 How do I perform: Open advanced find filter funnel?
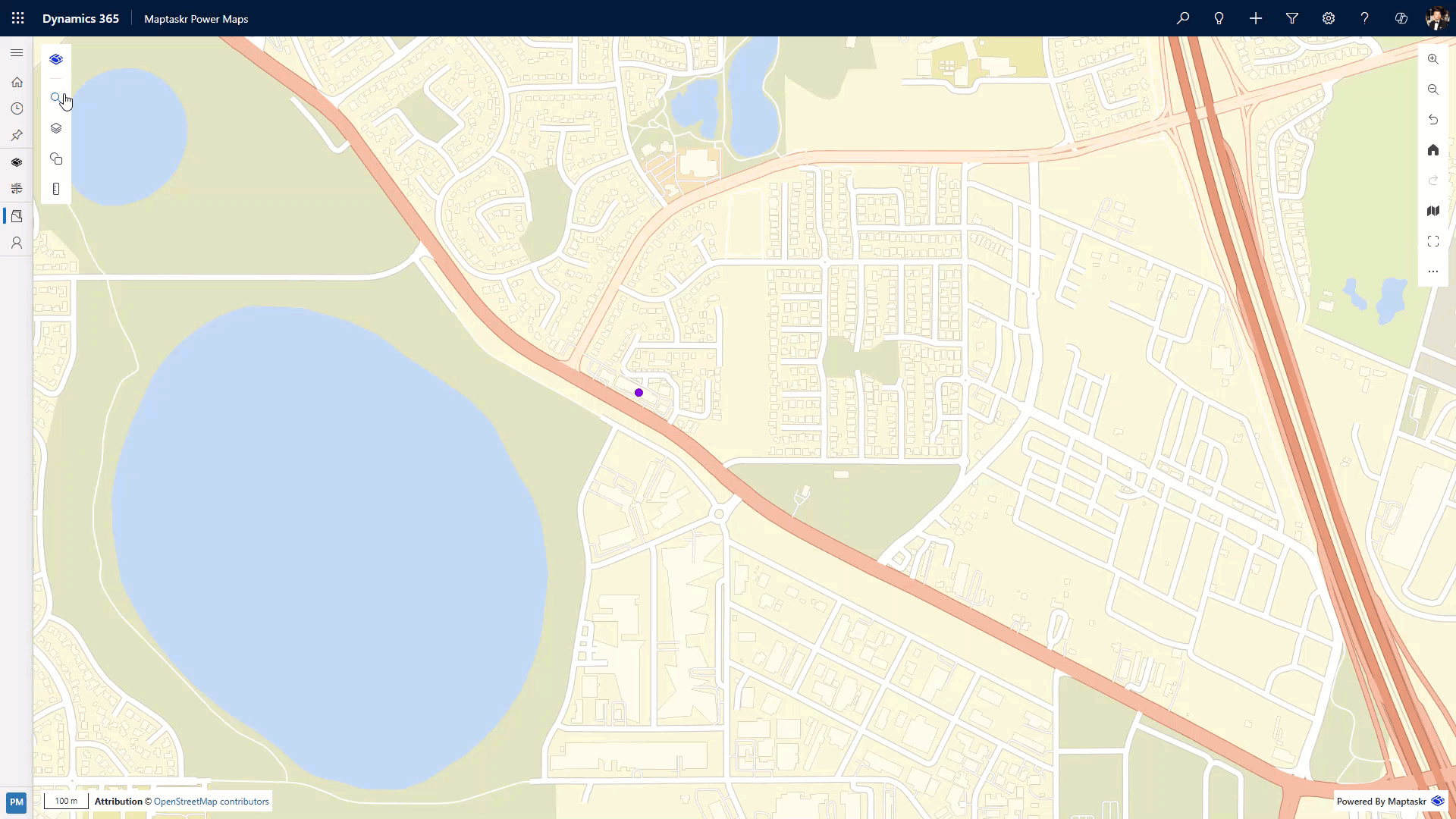click(x=1292, y=18)
